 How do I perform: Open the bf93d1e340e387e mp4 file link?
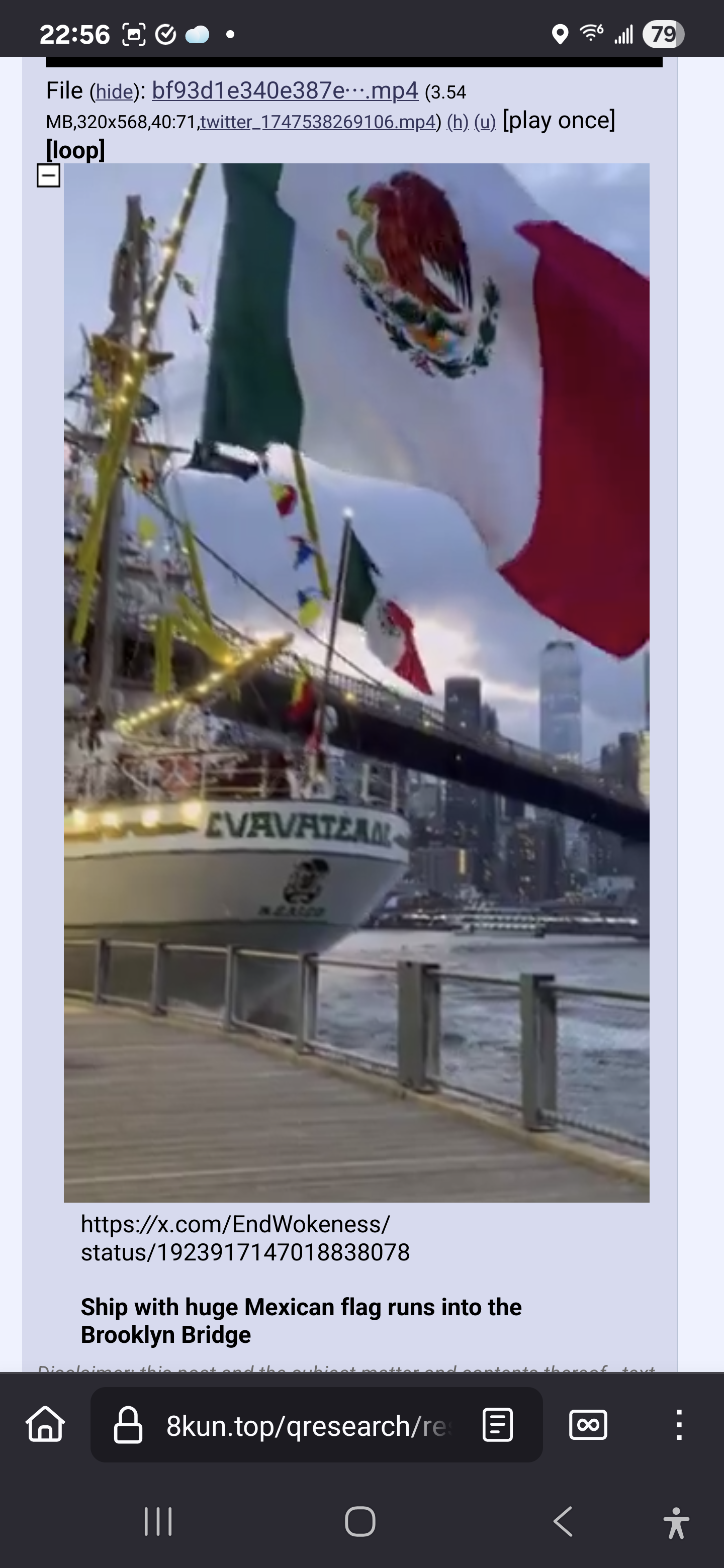285,90
